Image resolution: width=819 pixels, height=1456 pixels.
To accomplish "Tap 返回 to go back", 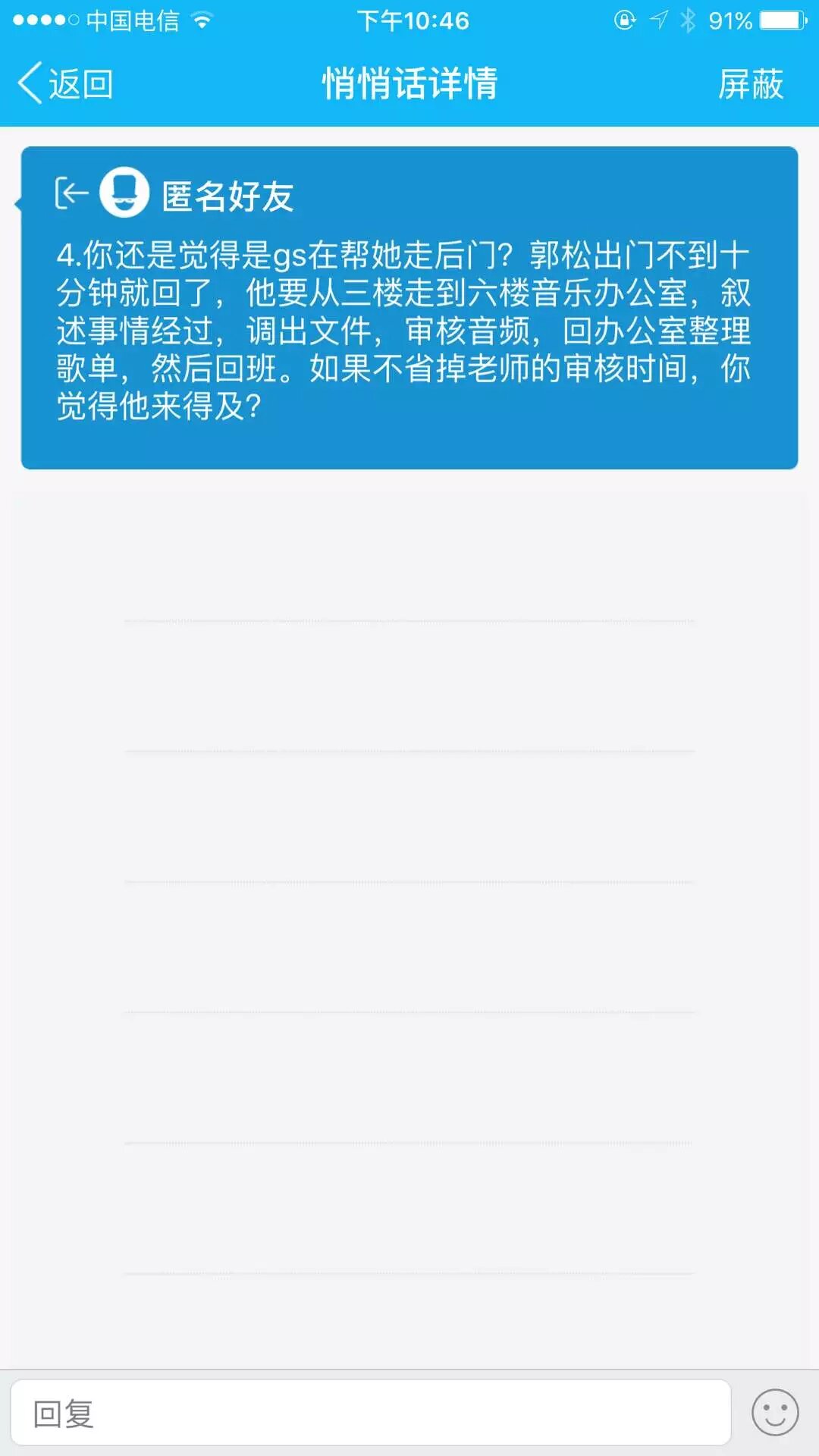I will coord(65,83).
